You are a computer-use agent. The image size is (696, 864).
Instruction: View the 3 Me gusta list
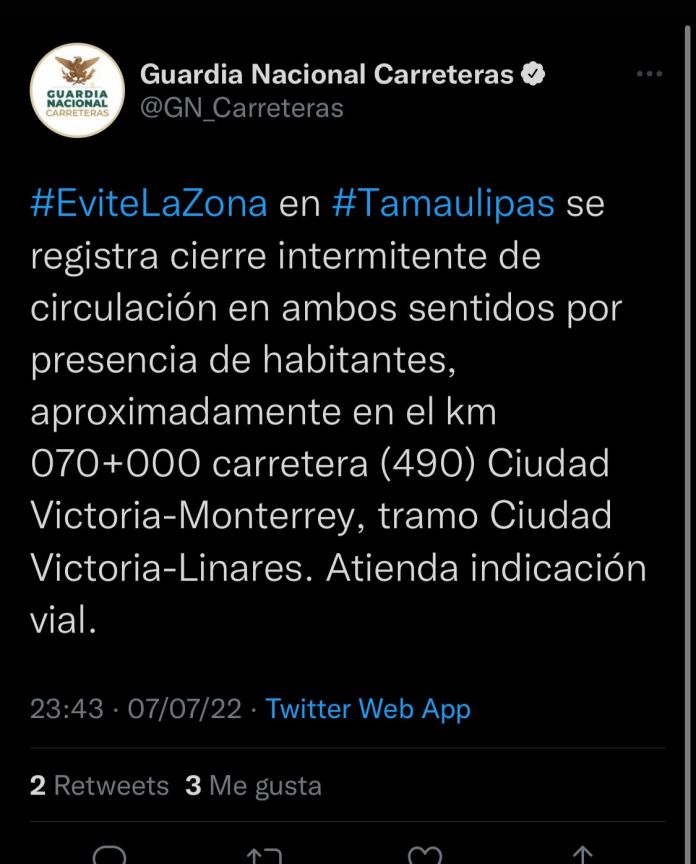click(x=253, y=786)
